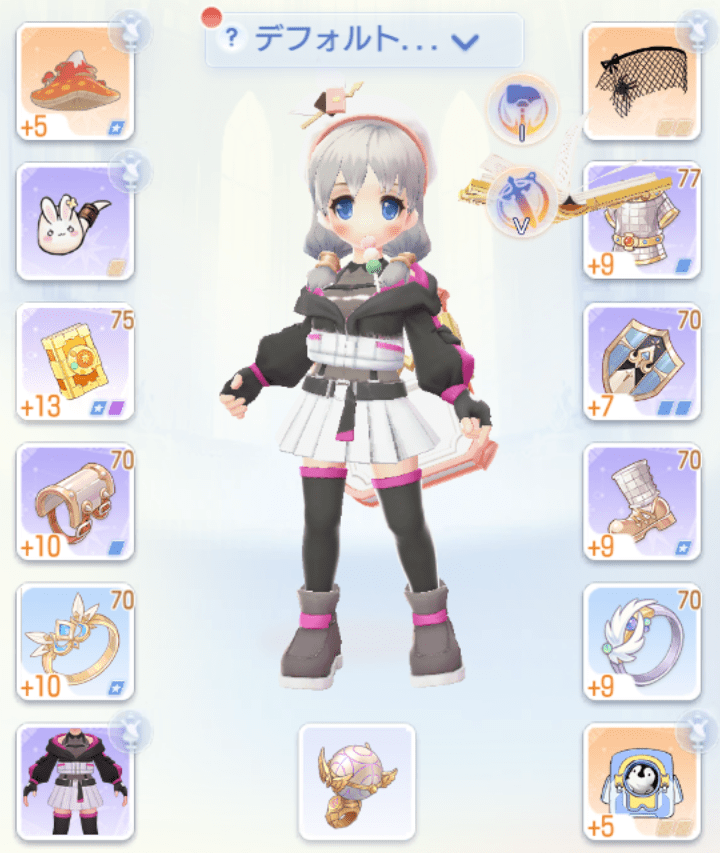Screen dimensions: 720x853
Task: Open the help question mark icon
Action: click(x=232, y=40)
